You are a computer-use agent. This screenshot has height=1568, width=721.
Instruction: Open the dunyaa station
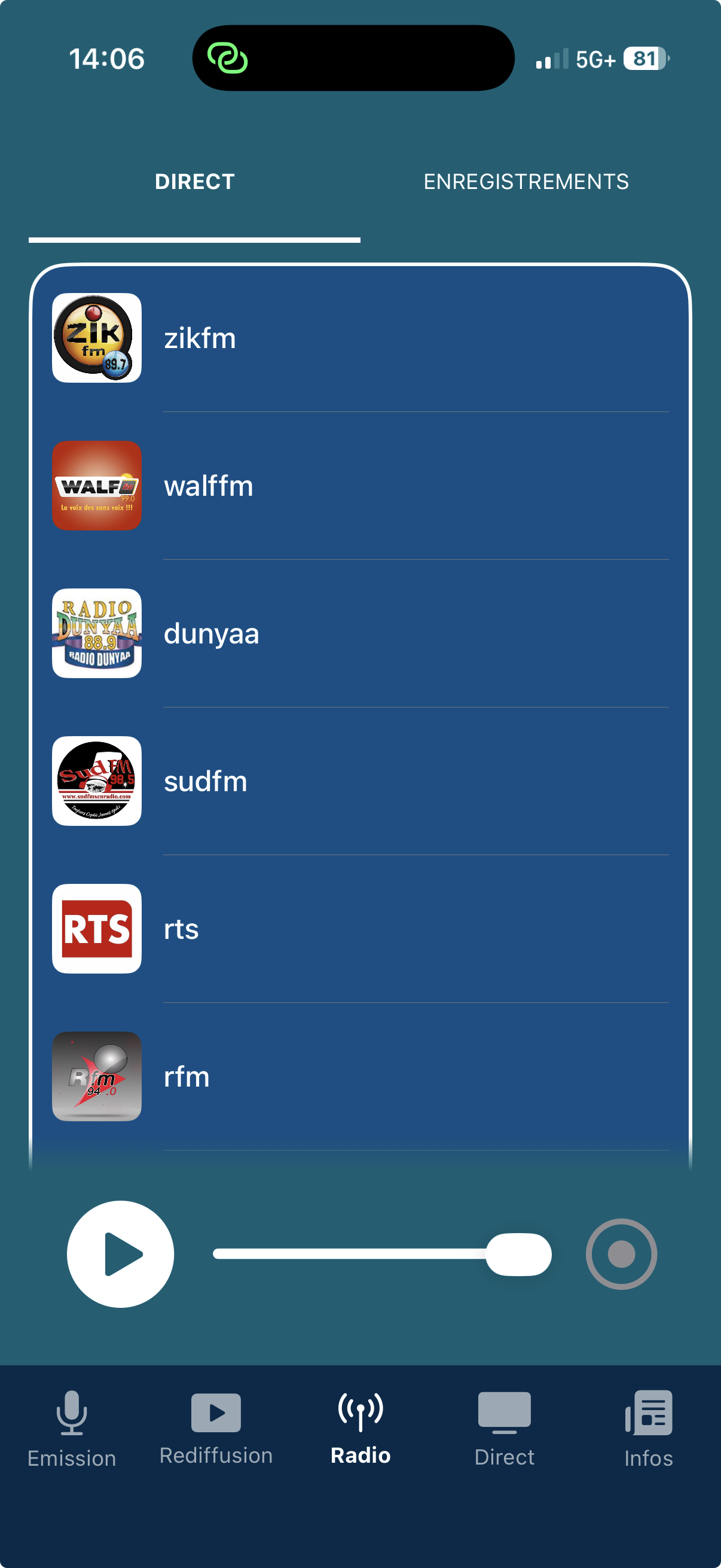[360, 634]
